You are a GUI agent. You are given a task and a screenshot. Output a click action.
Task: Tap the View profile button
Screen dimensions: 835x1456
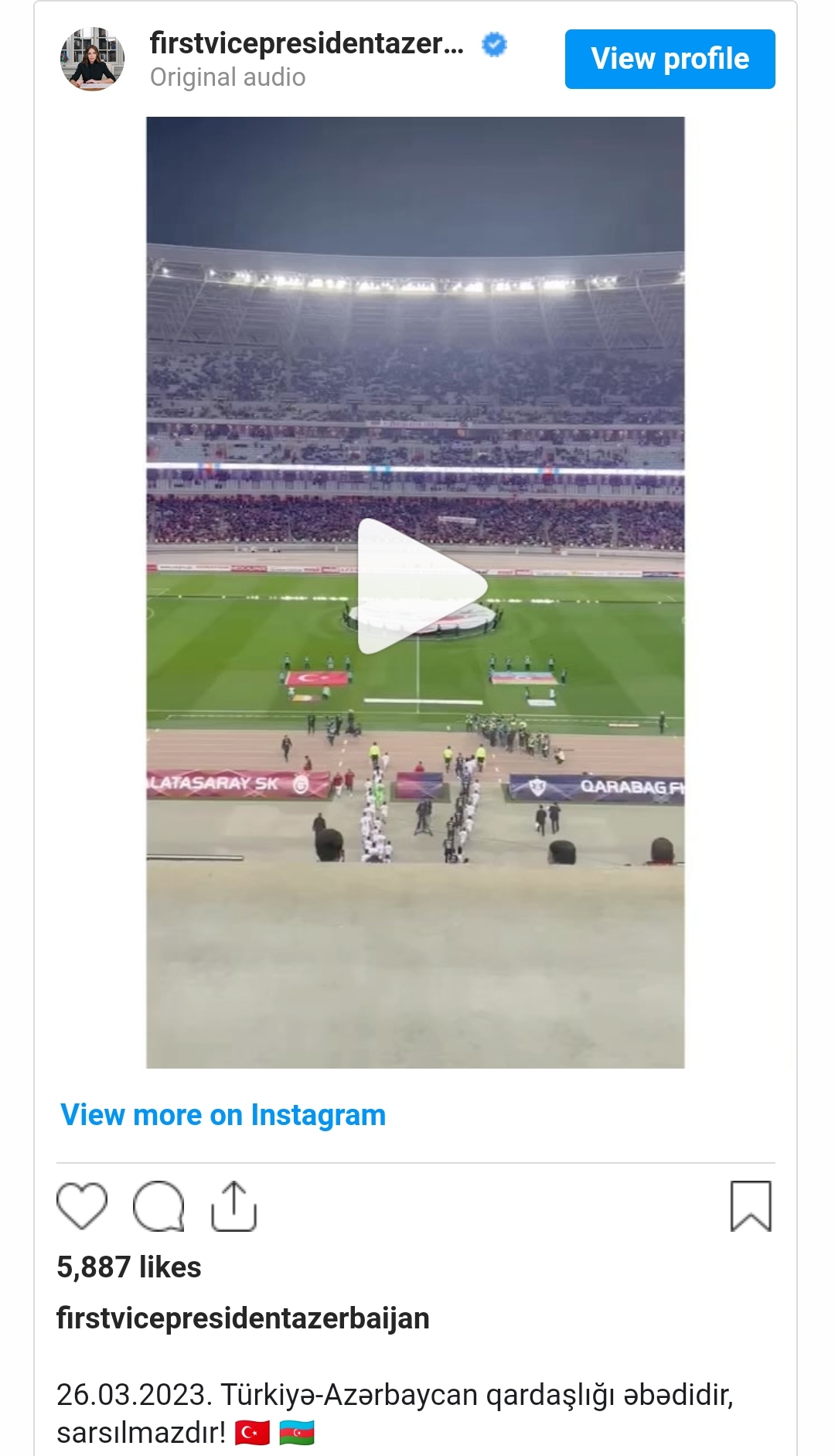[x=670, y=60]
